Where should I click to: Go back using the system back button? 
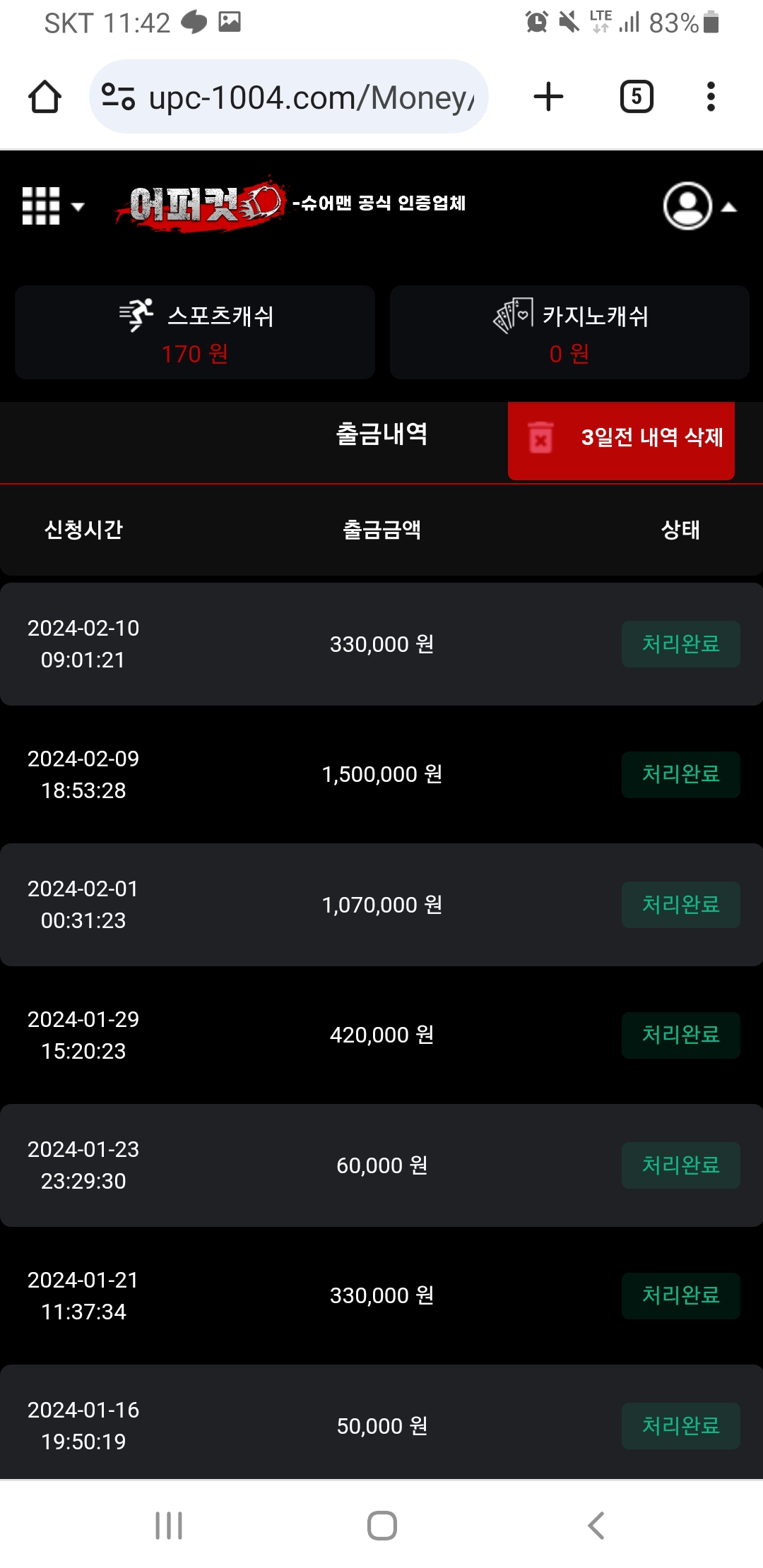[596, 1525]
